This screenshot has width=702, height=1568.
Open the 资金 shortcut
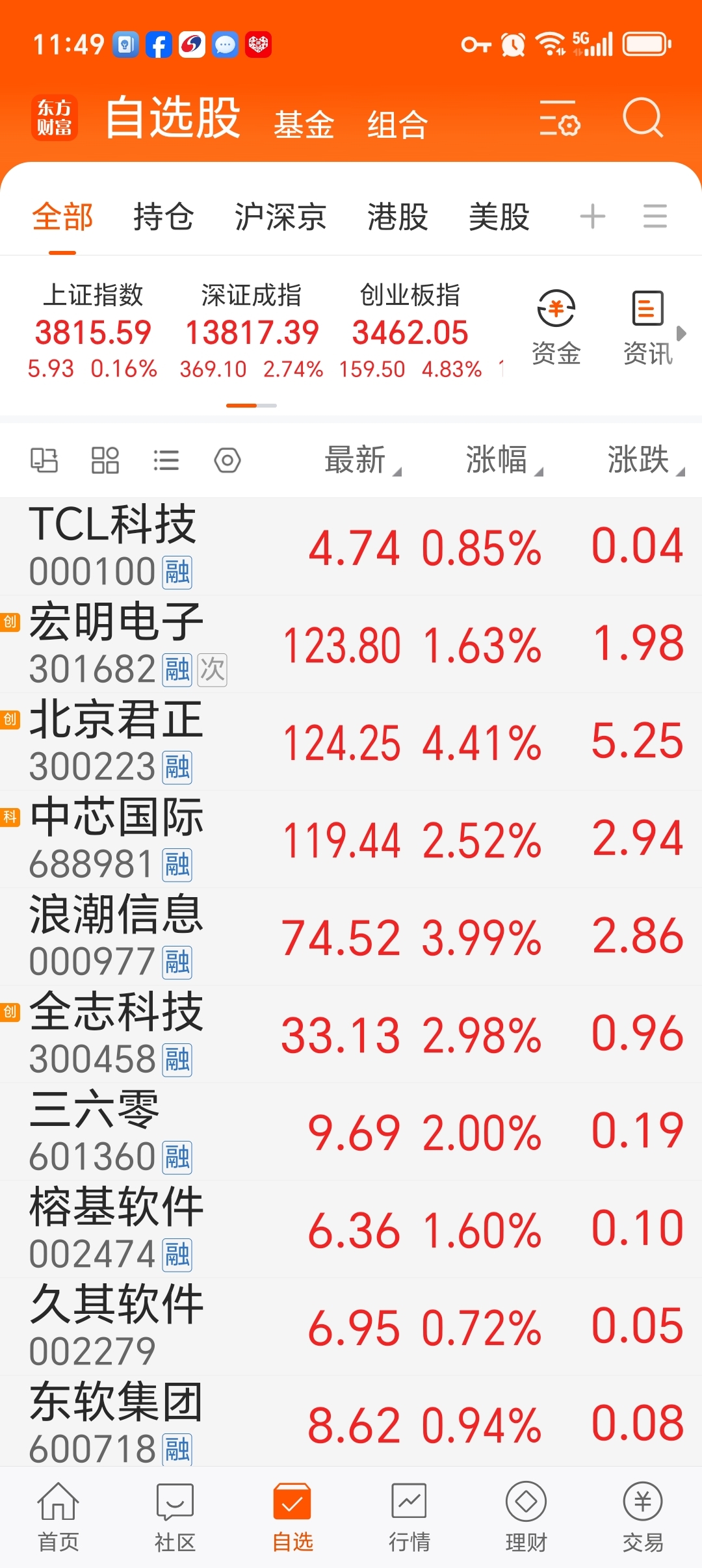[556, 328]
